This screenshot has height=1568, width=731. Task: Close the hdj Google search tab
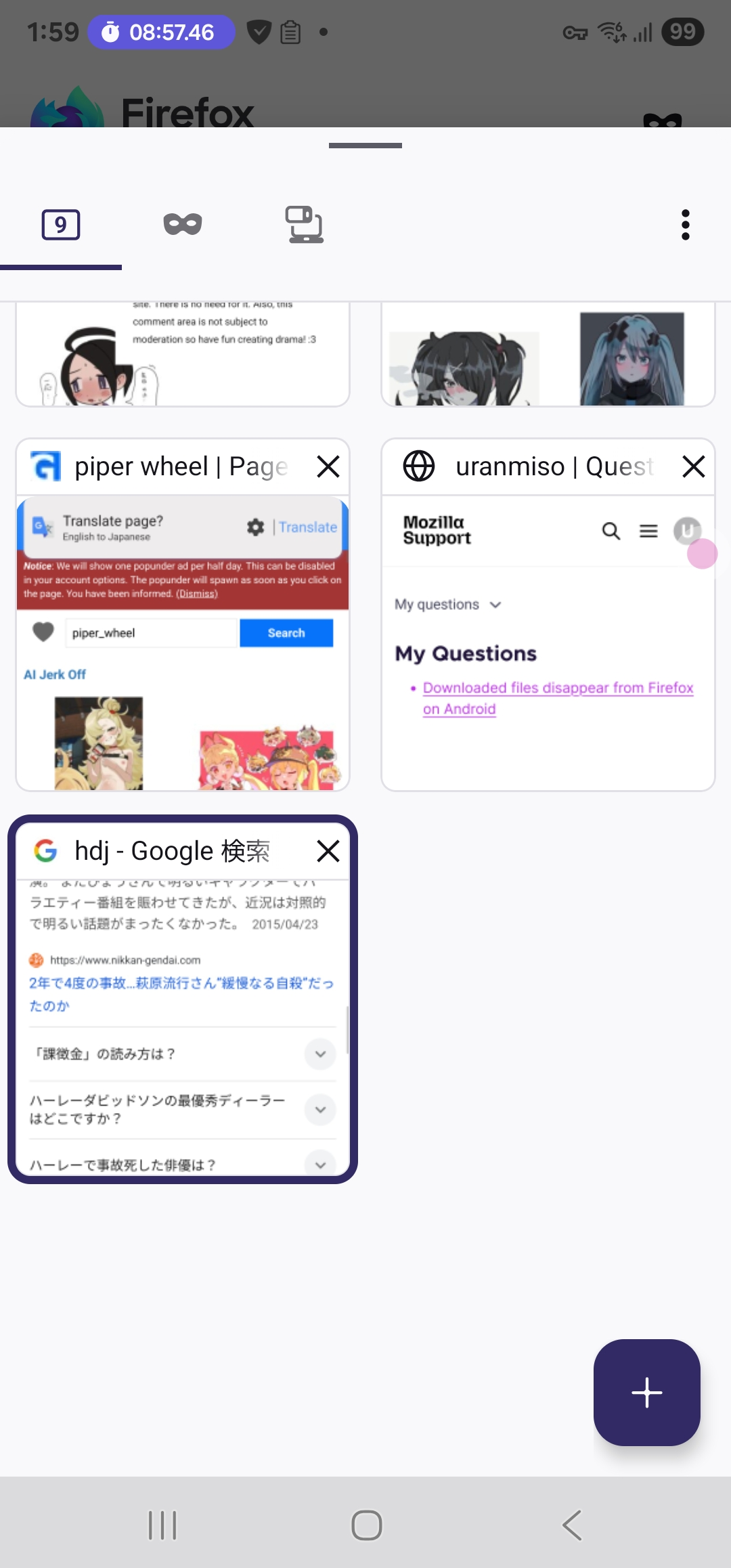328,851
